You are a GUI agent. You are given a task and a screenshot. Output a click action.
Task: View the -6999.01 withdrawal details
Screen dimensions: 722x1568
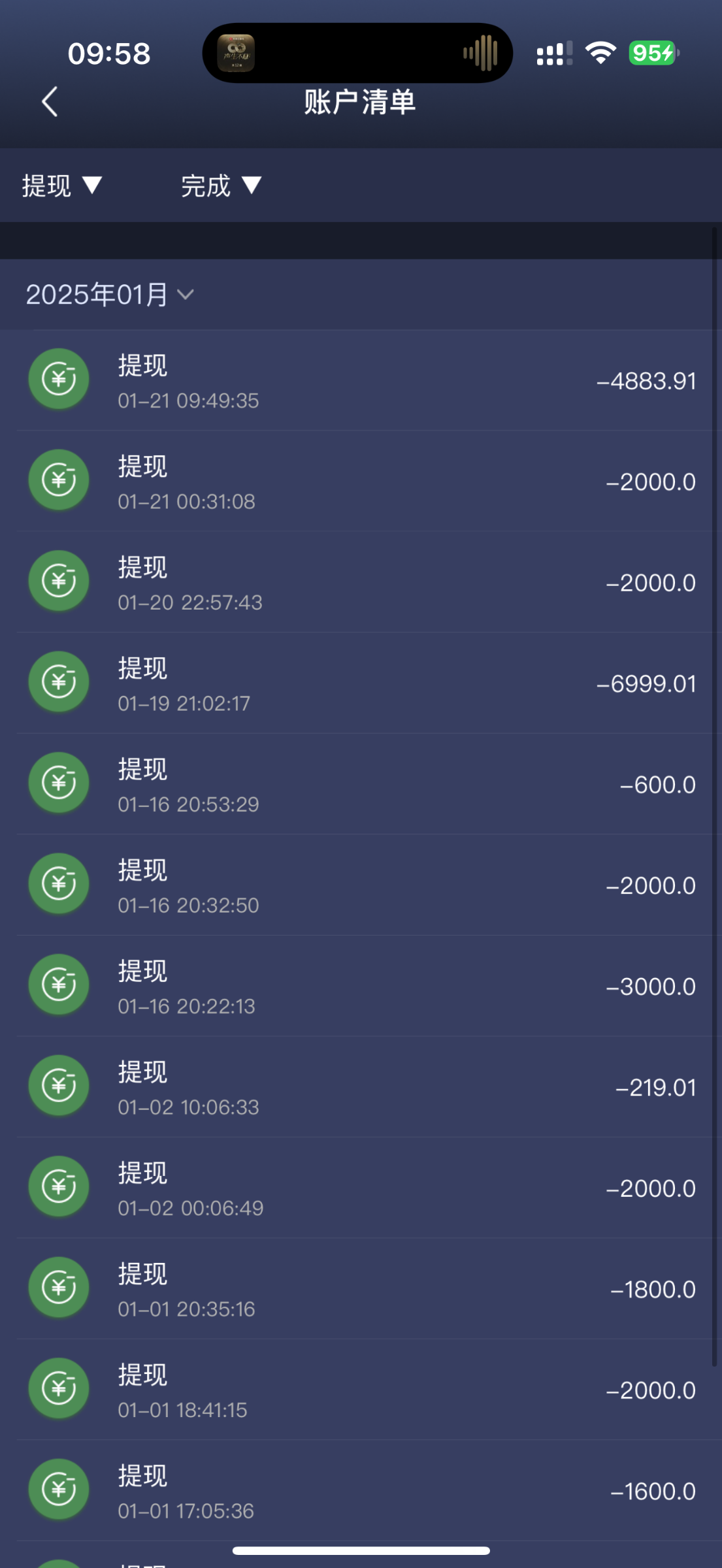[x=361, y=683]
